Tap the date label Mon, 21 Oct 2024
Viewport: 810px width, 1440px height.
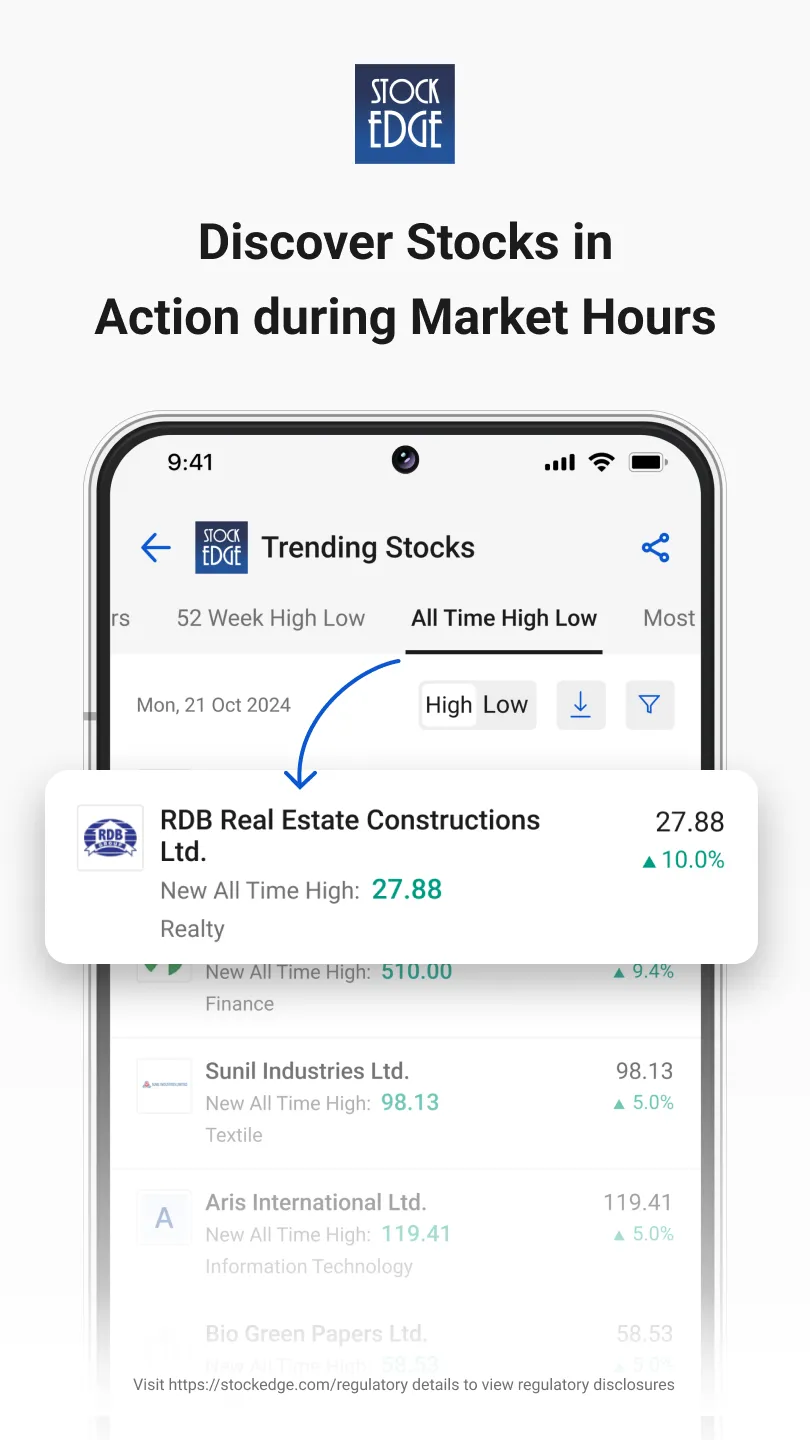click(x=213, y=705)
